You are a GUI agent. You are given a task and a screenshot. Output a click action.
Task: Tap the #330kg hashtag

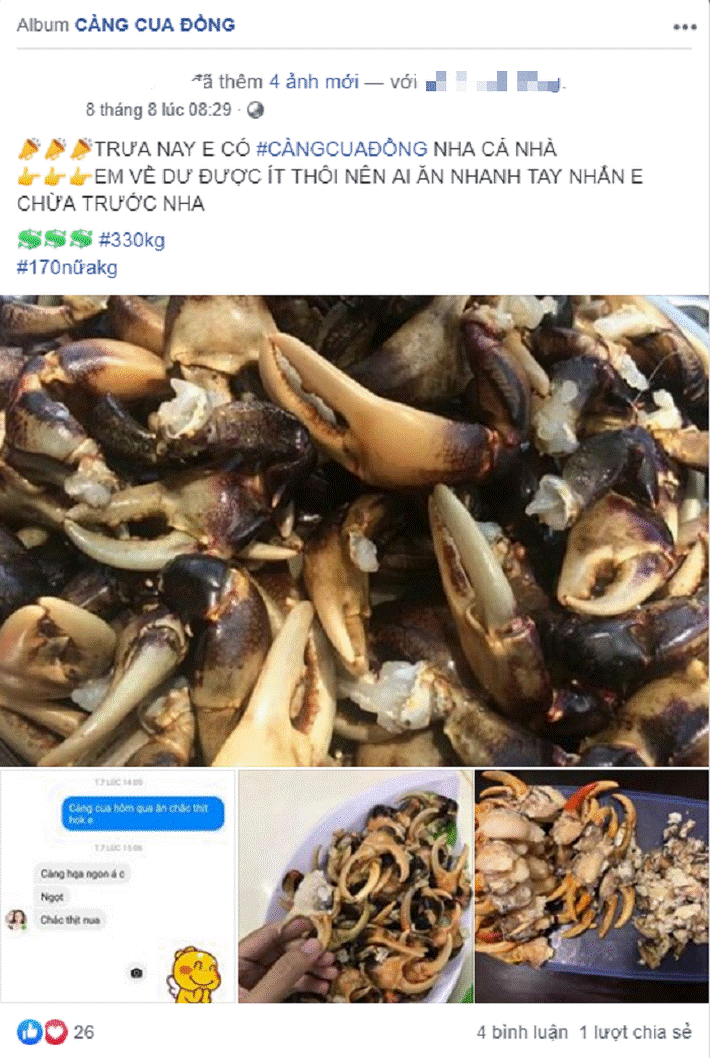[132, 239]
